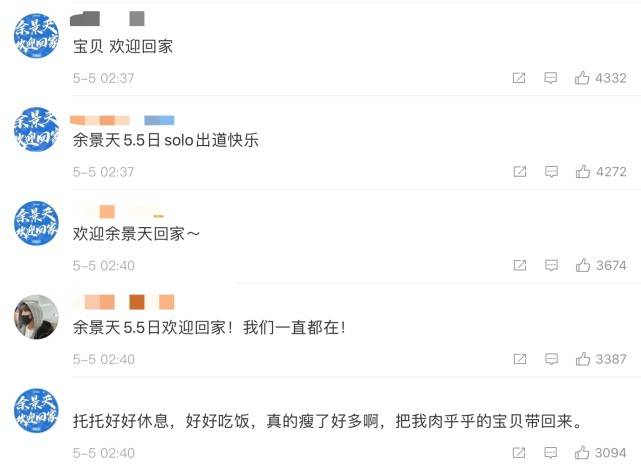The height and width of the screenshot is (469, 641).
Task: Like the solo出道快乐 comment
Action: [583, 172]
